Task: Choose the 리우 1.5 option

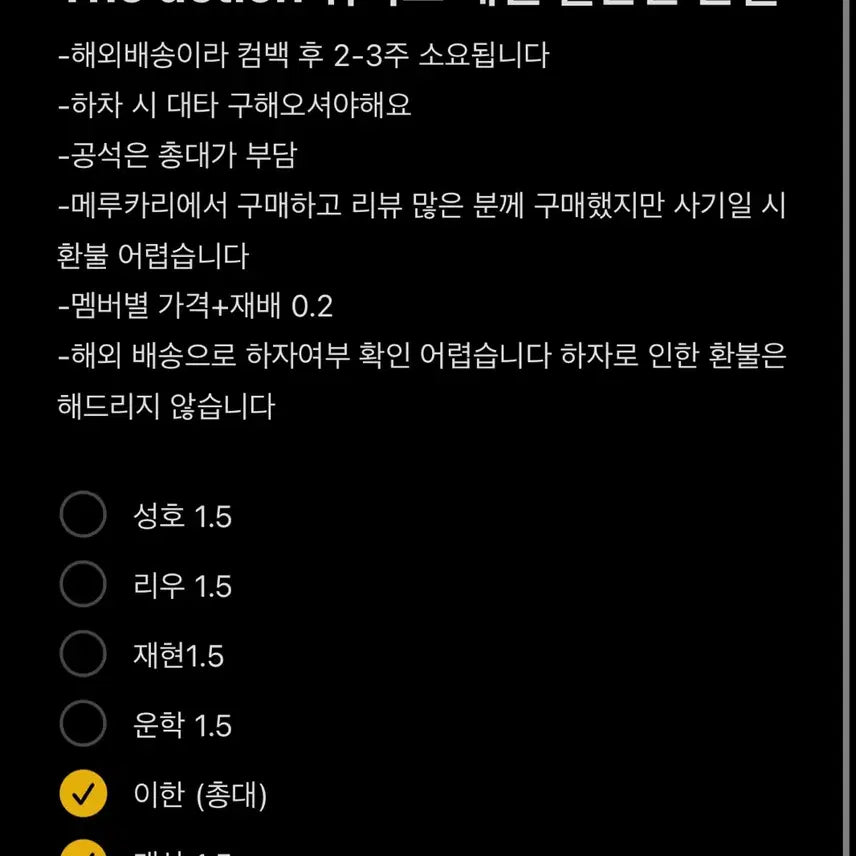Action: [83, 585]
